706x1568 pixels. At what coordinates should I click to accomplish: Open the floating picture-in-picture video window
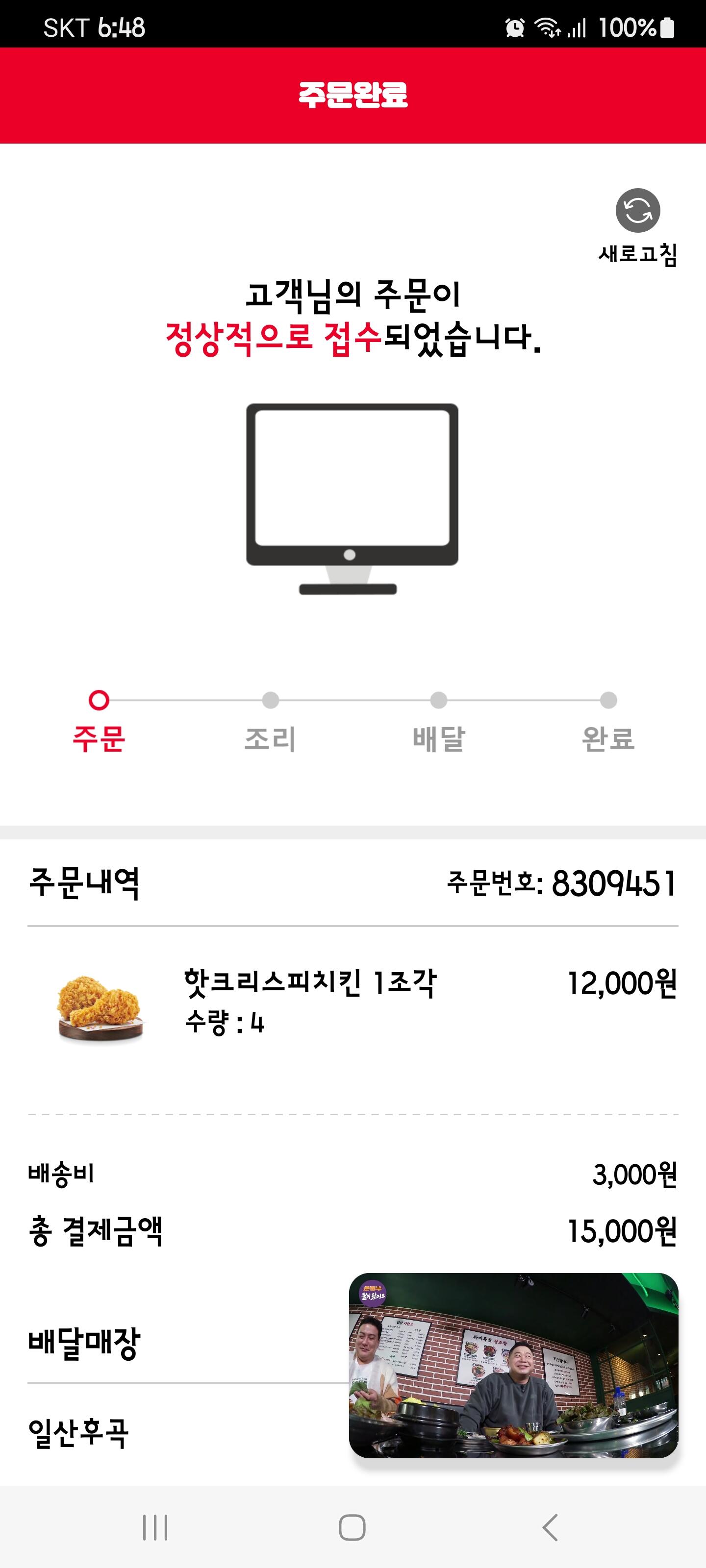(x=513, y=1365)
